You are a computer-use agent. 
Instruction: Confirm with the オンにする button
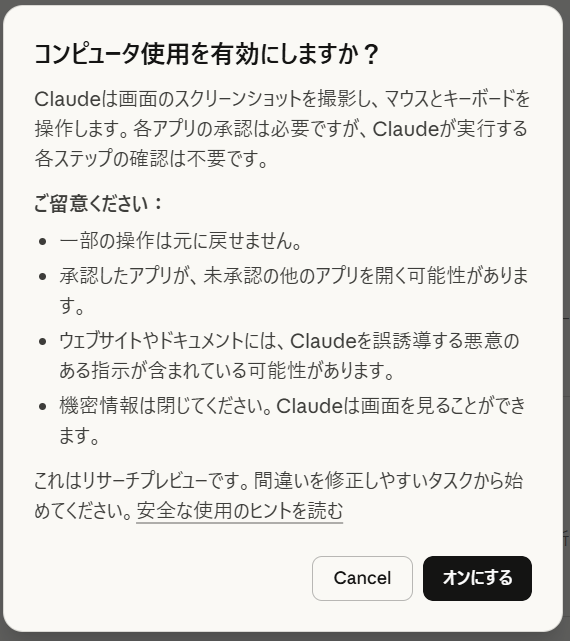(477, 578)
